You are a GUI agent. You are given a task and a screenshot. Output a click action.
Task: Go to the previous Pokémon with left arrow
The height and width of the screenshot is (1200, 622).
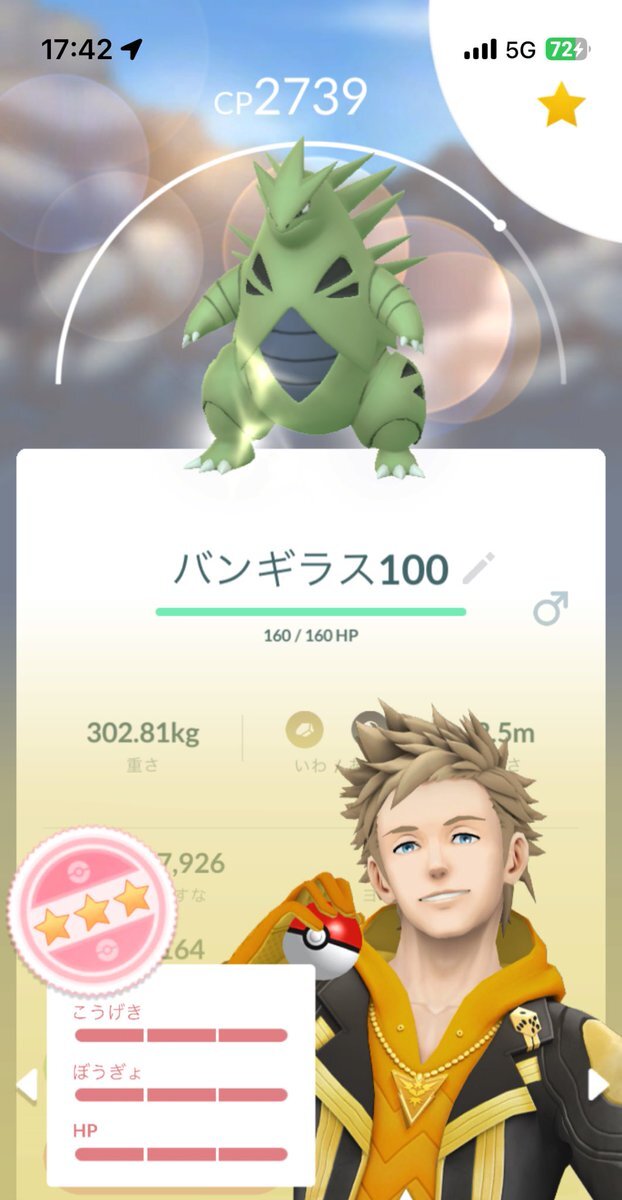point(25,1085)
